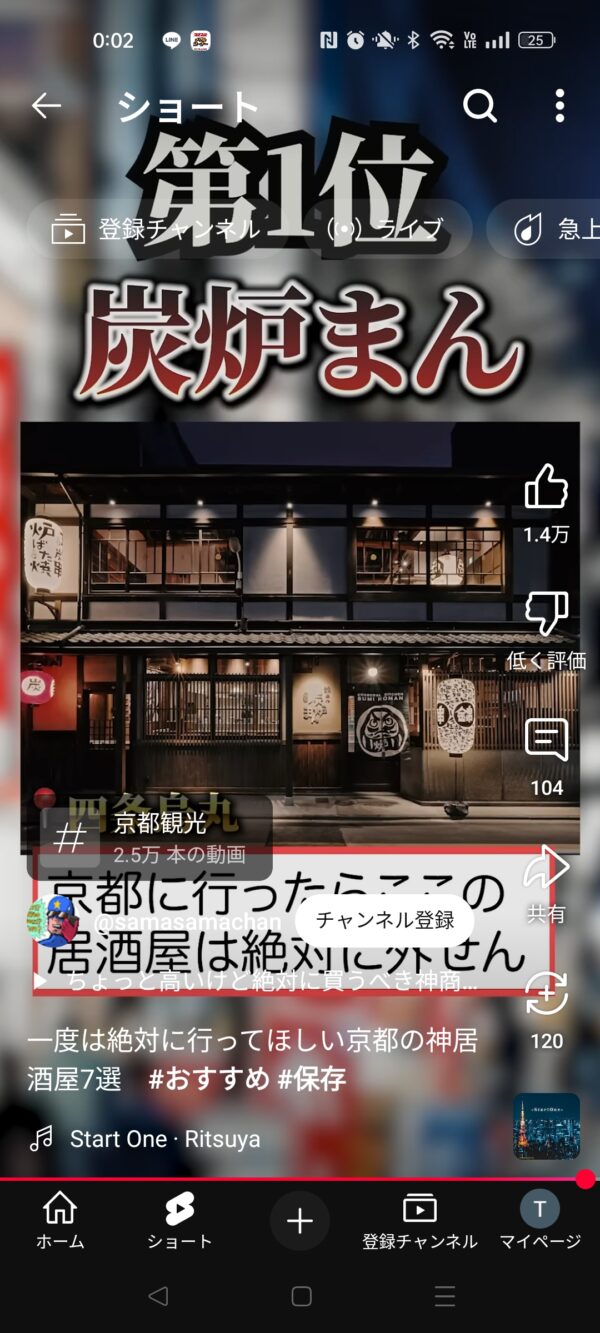Image resolution: width=600 pixels, height=1333 pixels.
Task: Open the sound thumbnail at bottom right
Action: 546,1126
